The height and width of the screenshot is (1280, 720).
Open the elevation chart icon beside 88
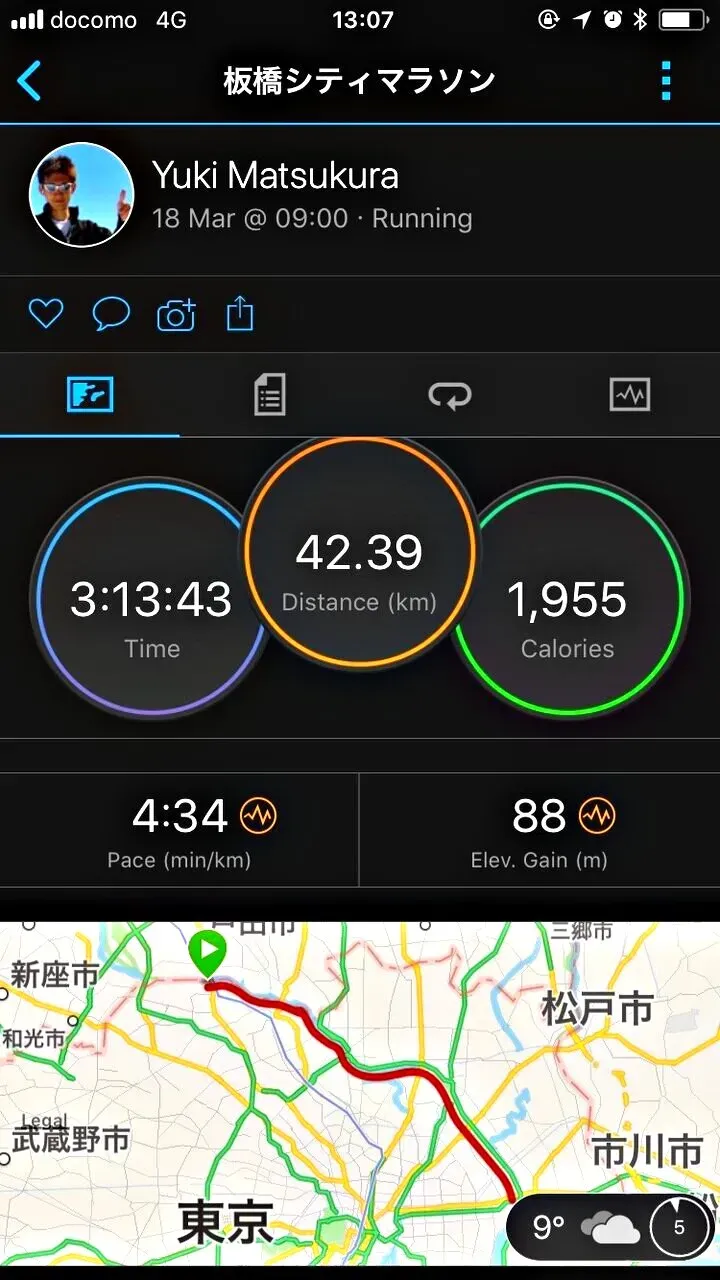pyautogui.click(x=597, y=816)
